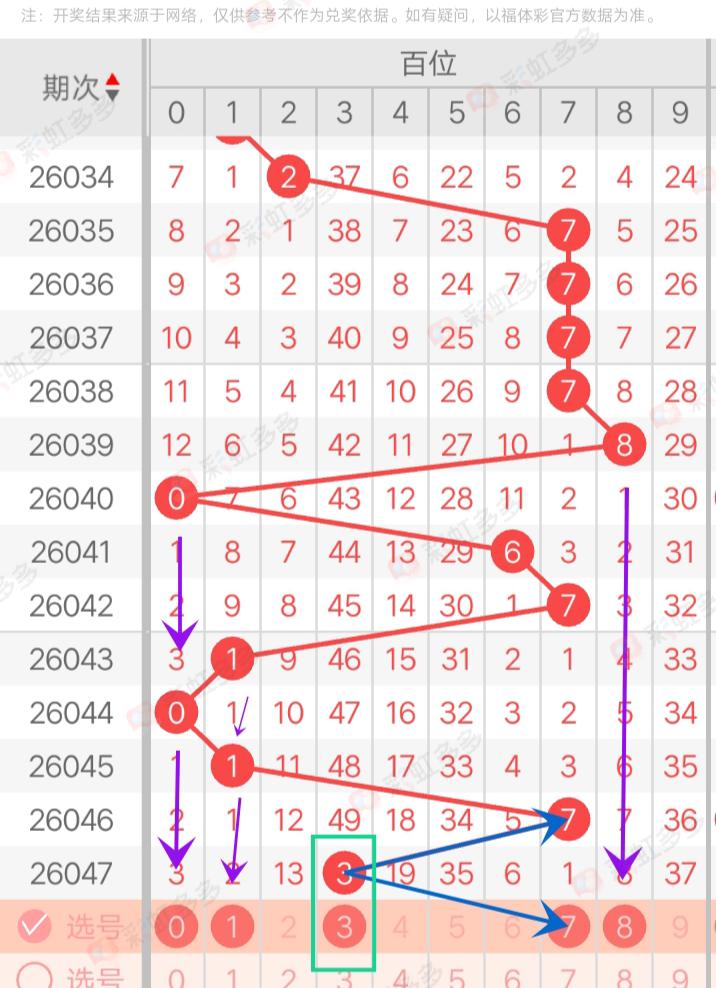Deselect number 0 in the highlighted 选号 row
Image resolution: width=716 pixels, height=988 pixels.
[176, 927]
